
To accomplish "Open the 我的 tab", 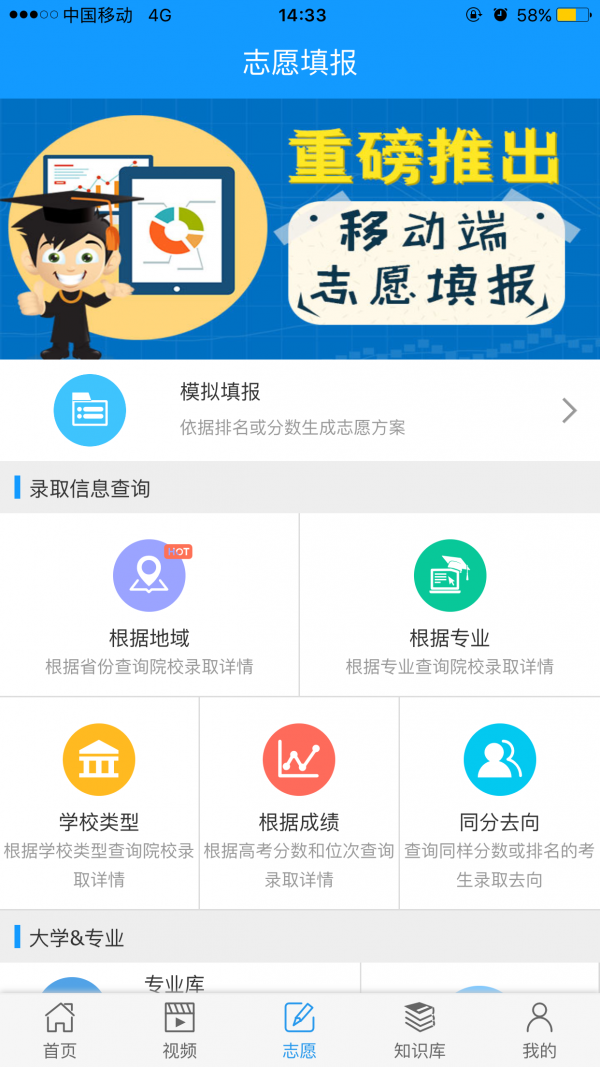I will pyautogui.click(x=539, y=1030).
